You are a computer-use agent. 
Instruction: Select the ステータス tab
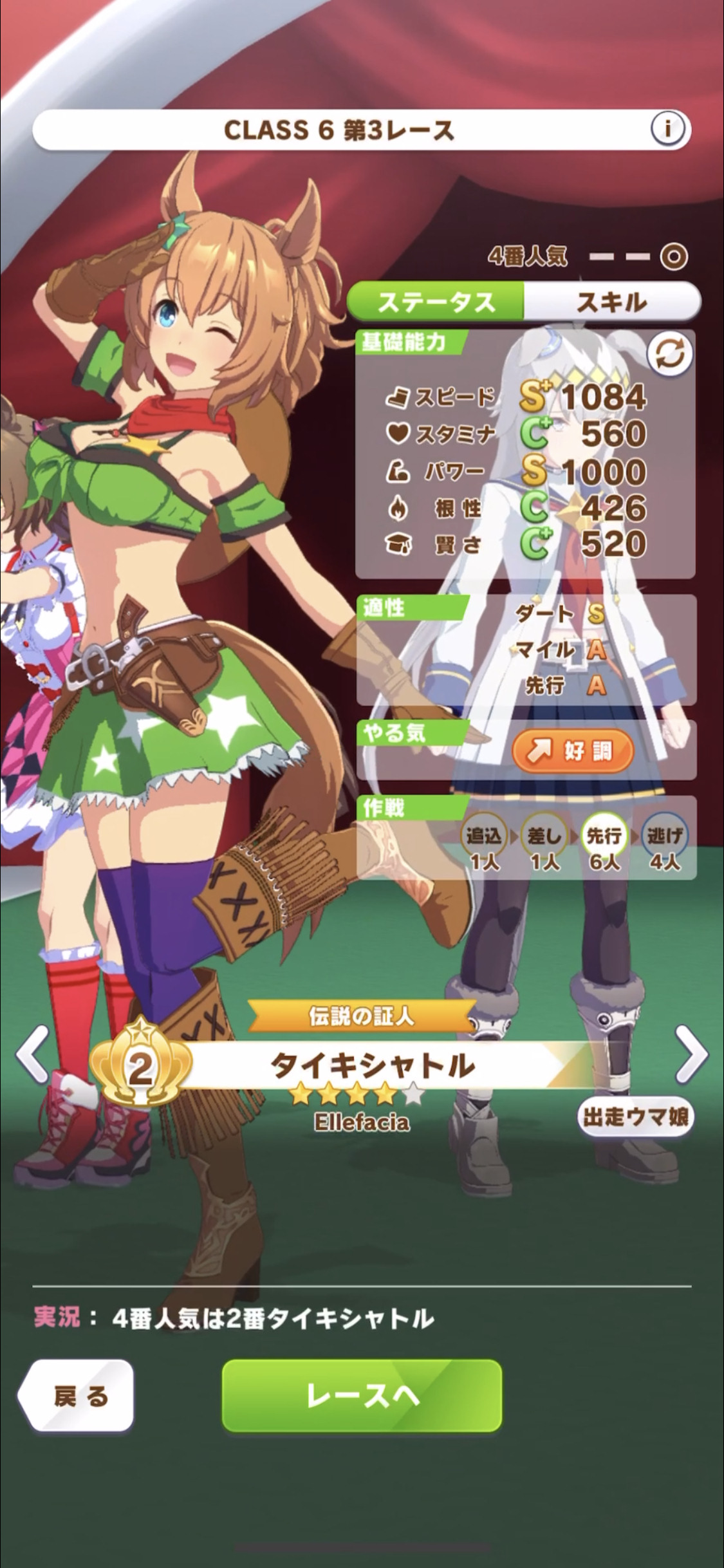(436, 301)
